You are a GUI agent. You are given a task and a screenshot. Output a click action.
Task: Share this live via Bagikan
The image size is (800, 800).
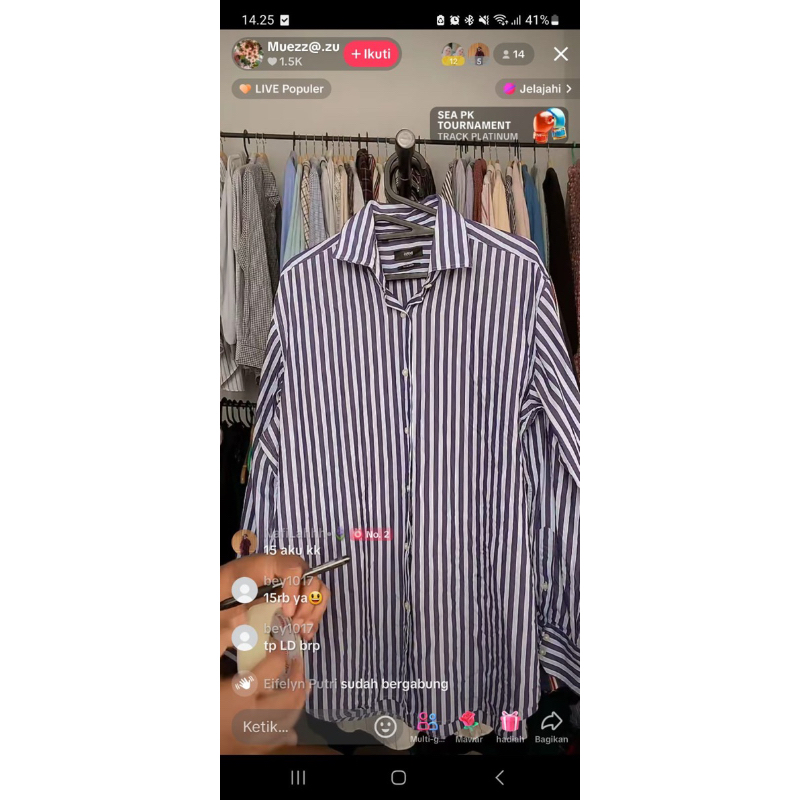[x=551, y=726]
